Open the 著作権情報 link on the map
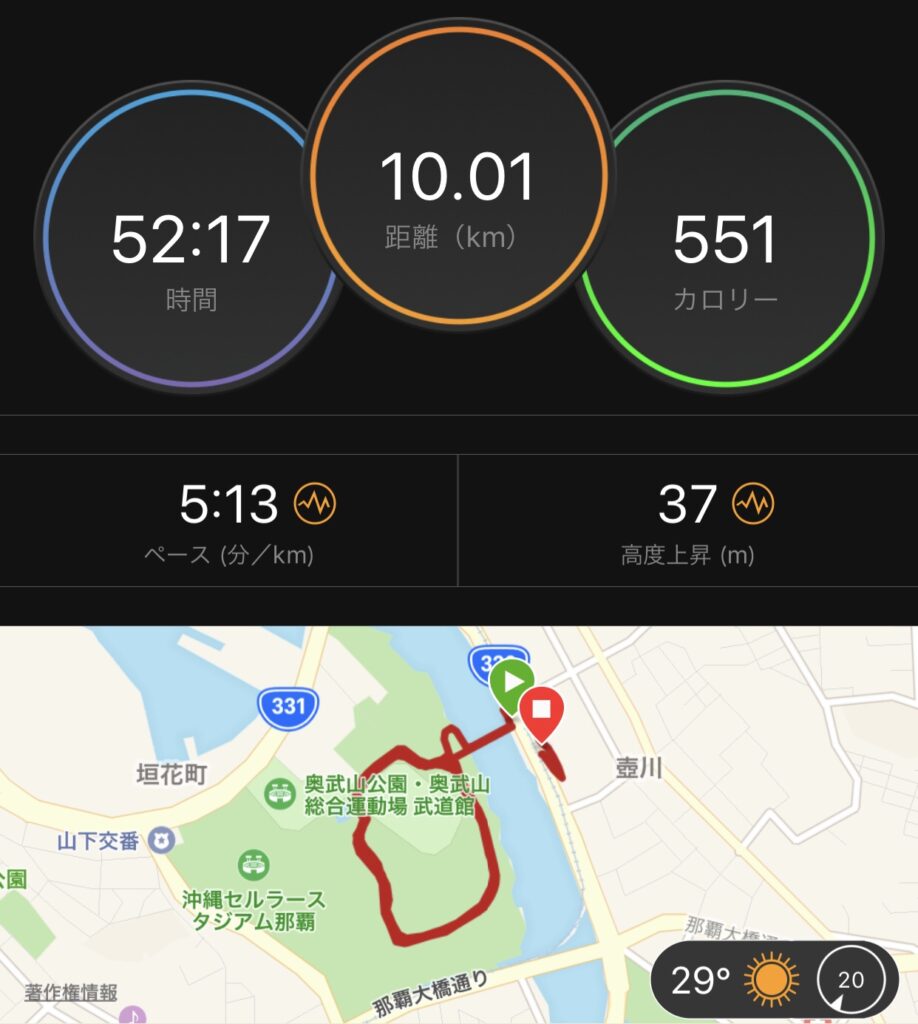The width and height of the screenshot is (918, 1024). tap(71, 992)
